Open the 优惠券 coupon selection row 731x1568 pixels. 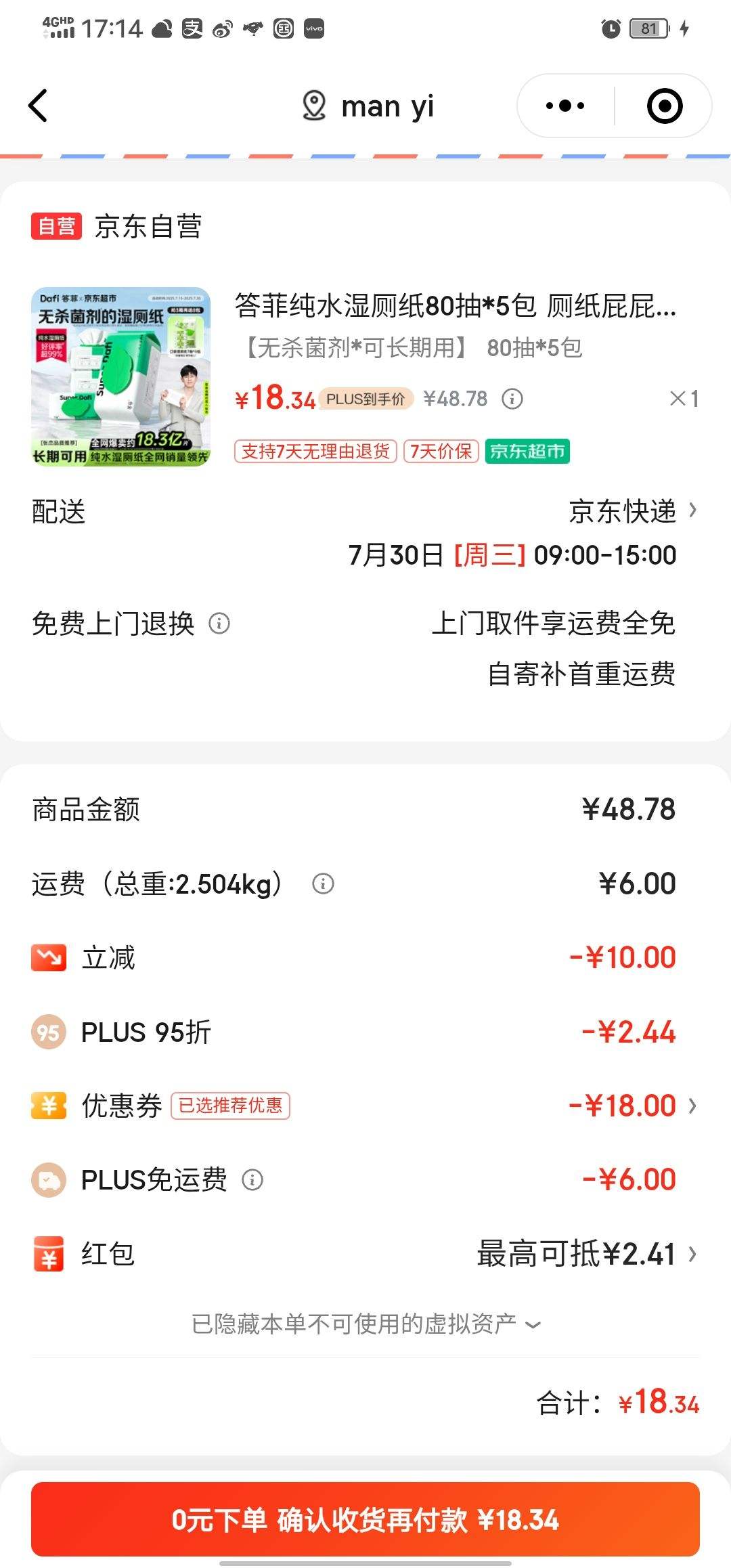(365, 1106)
